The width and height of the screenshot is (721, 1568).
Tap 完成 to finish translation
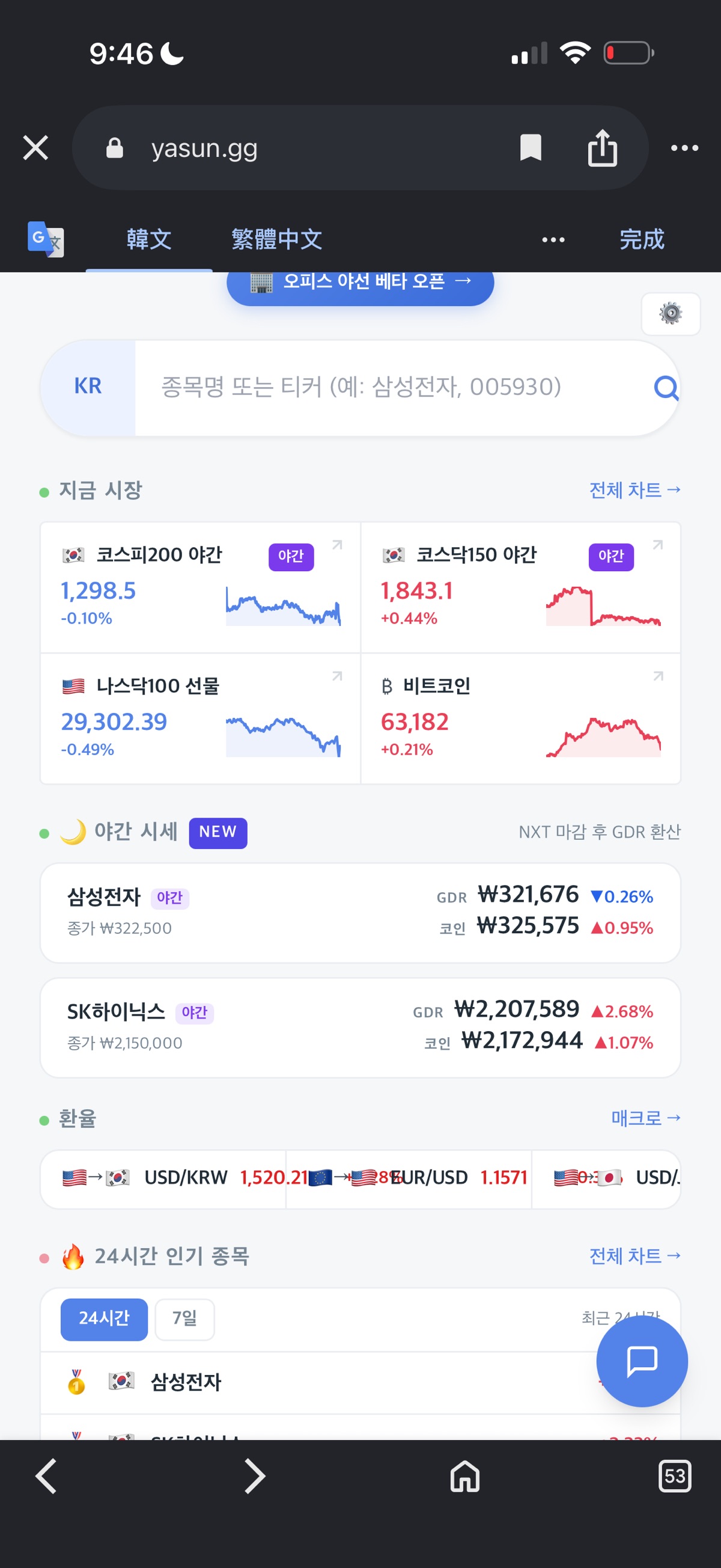641,239
